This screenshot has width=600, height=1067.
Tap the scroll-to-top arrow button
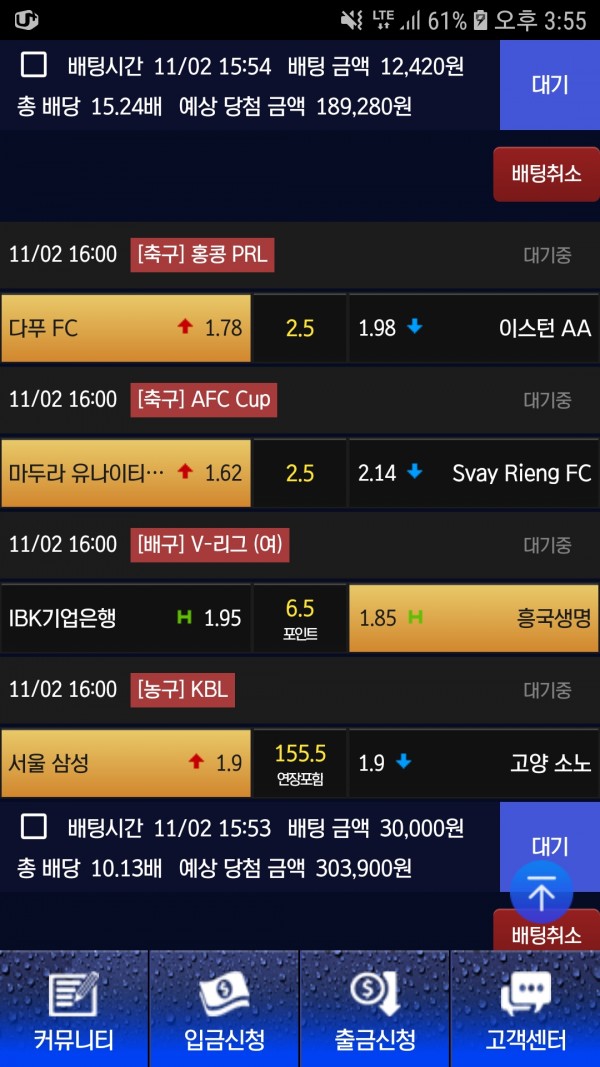click(541, 892)
